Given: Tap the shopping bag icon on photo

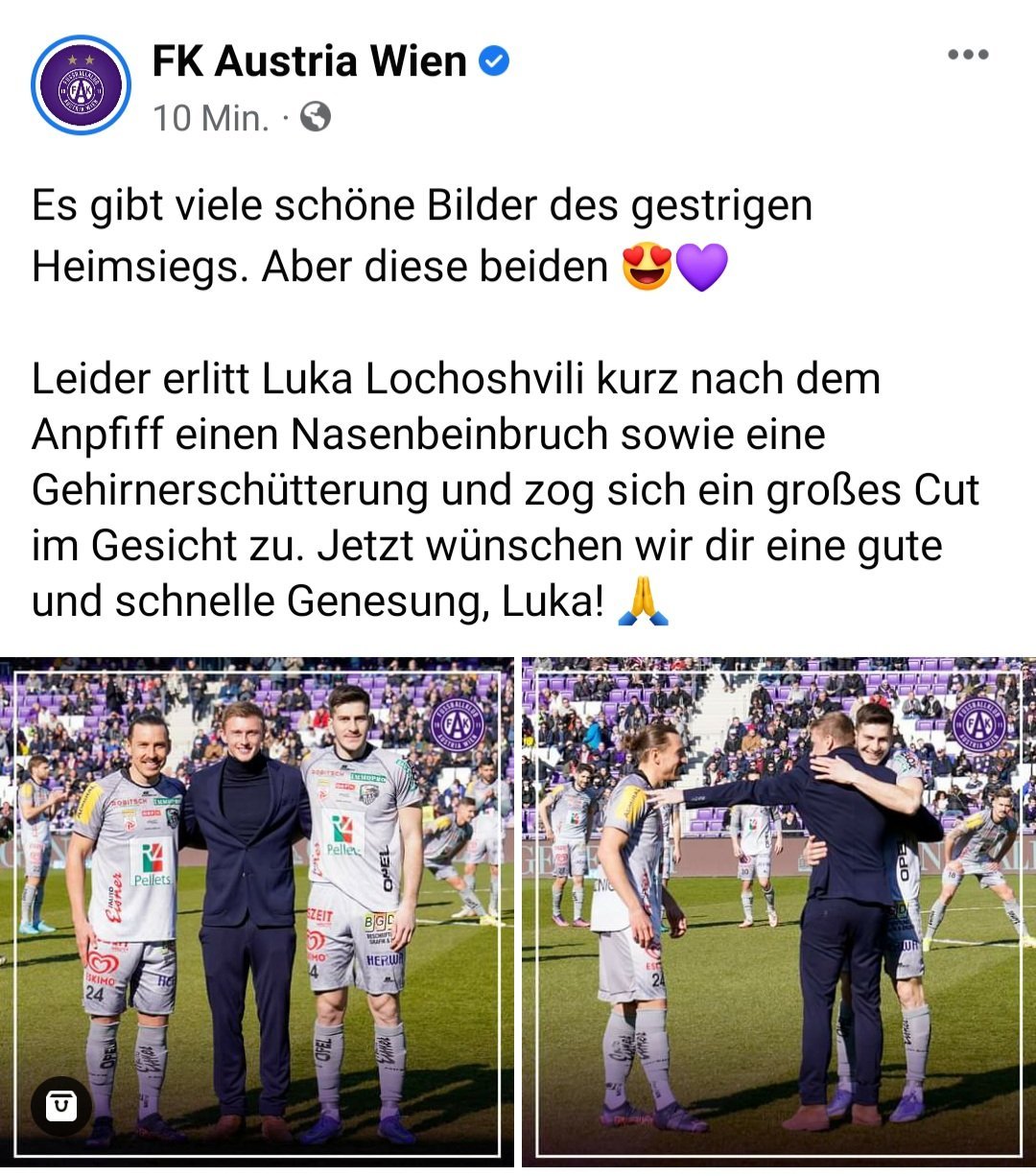Looking at the screenshot, I should 61,1105.
